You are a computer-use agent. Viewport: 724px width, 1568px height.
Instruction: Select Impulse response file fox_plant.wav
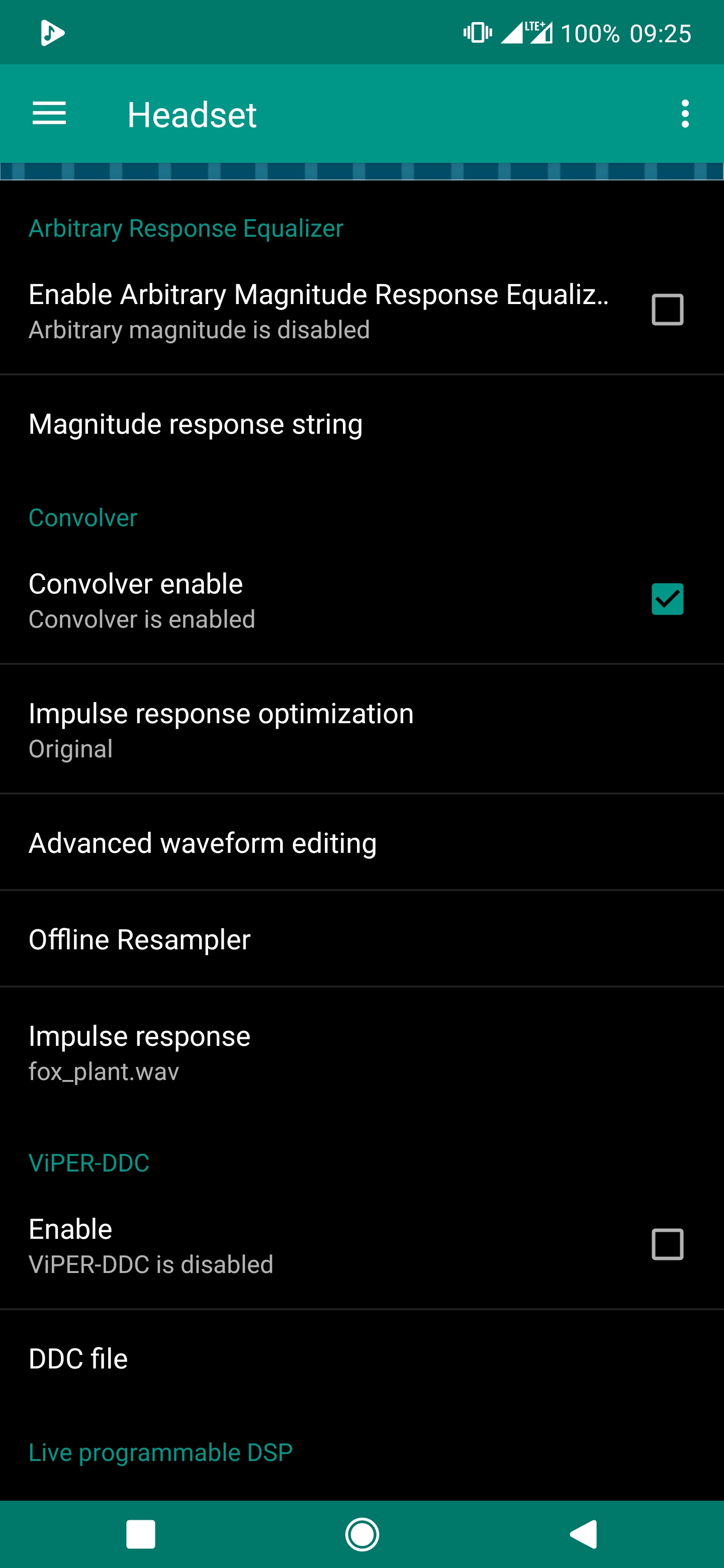pyautogui.click(x=361, y=1052)
